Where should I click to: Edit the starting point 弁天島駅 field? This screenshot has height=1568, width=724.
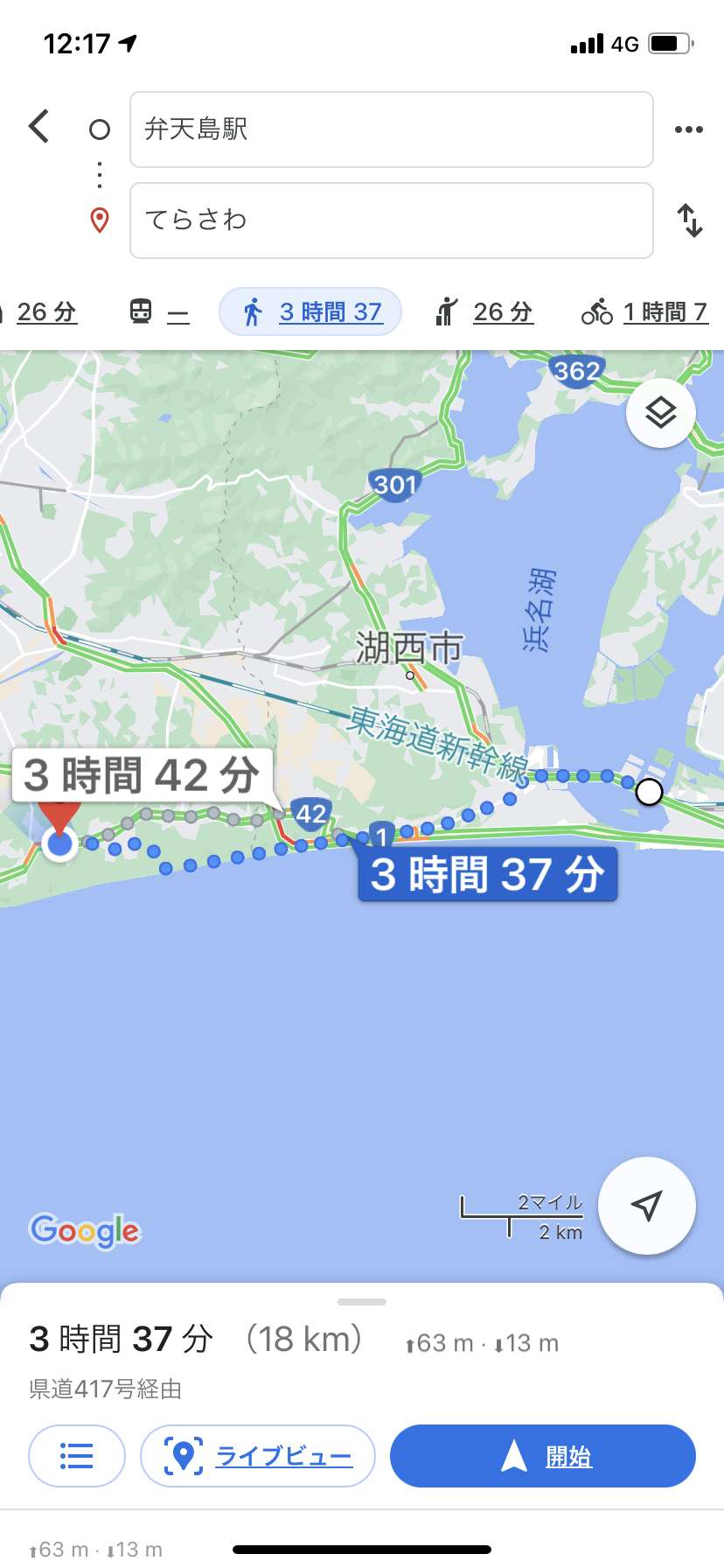392,129
